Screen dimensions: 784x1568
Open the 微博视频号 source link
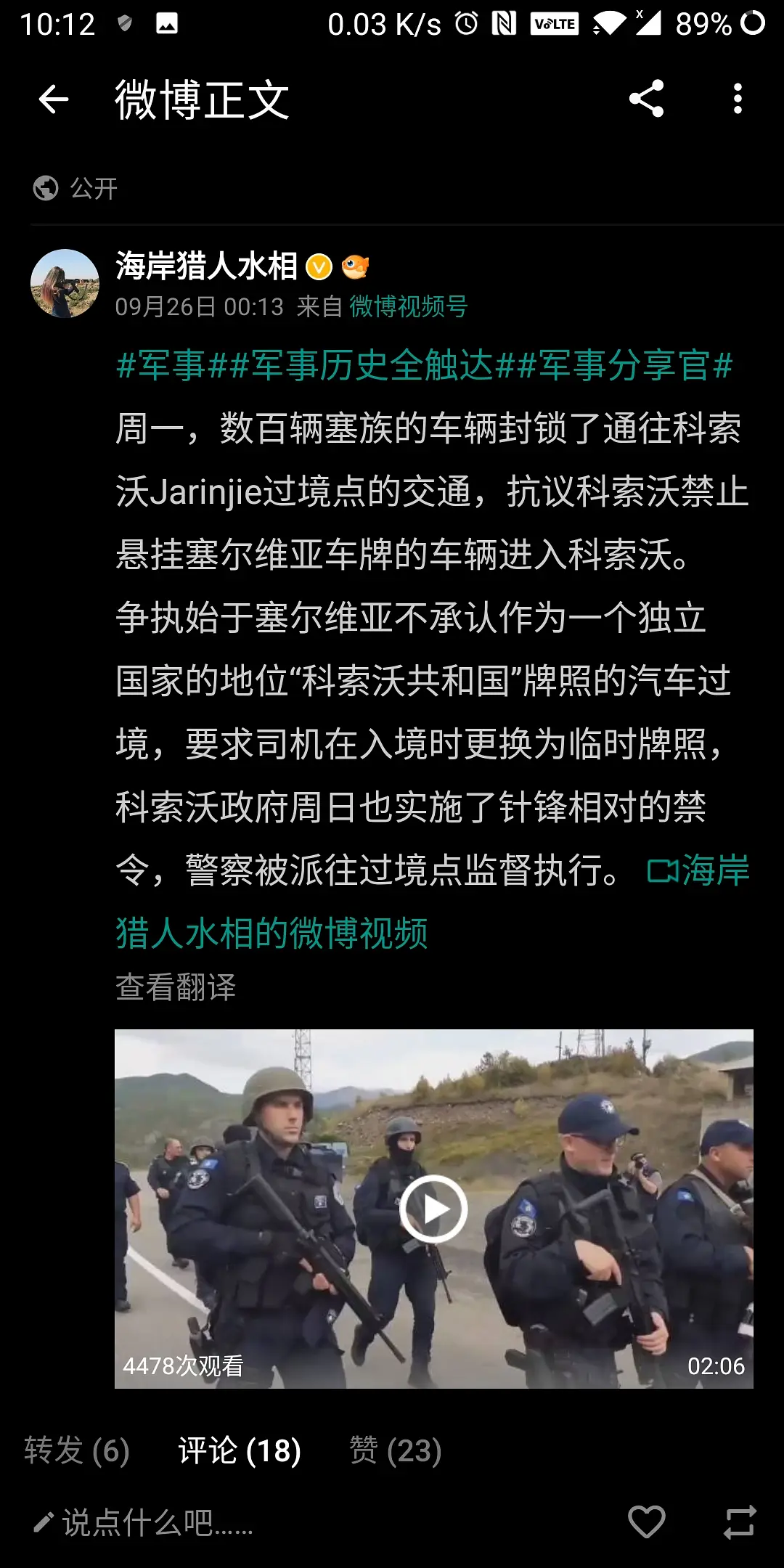(409, 306)
